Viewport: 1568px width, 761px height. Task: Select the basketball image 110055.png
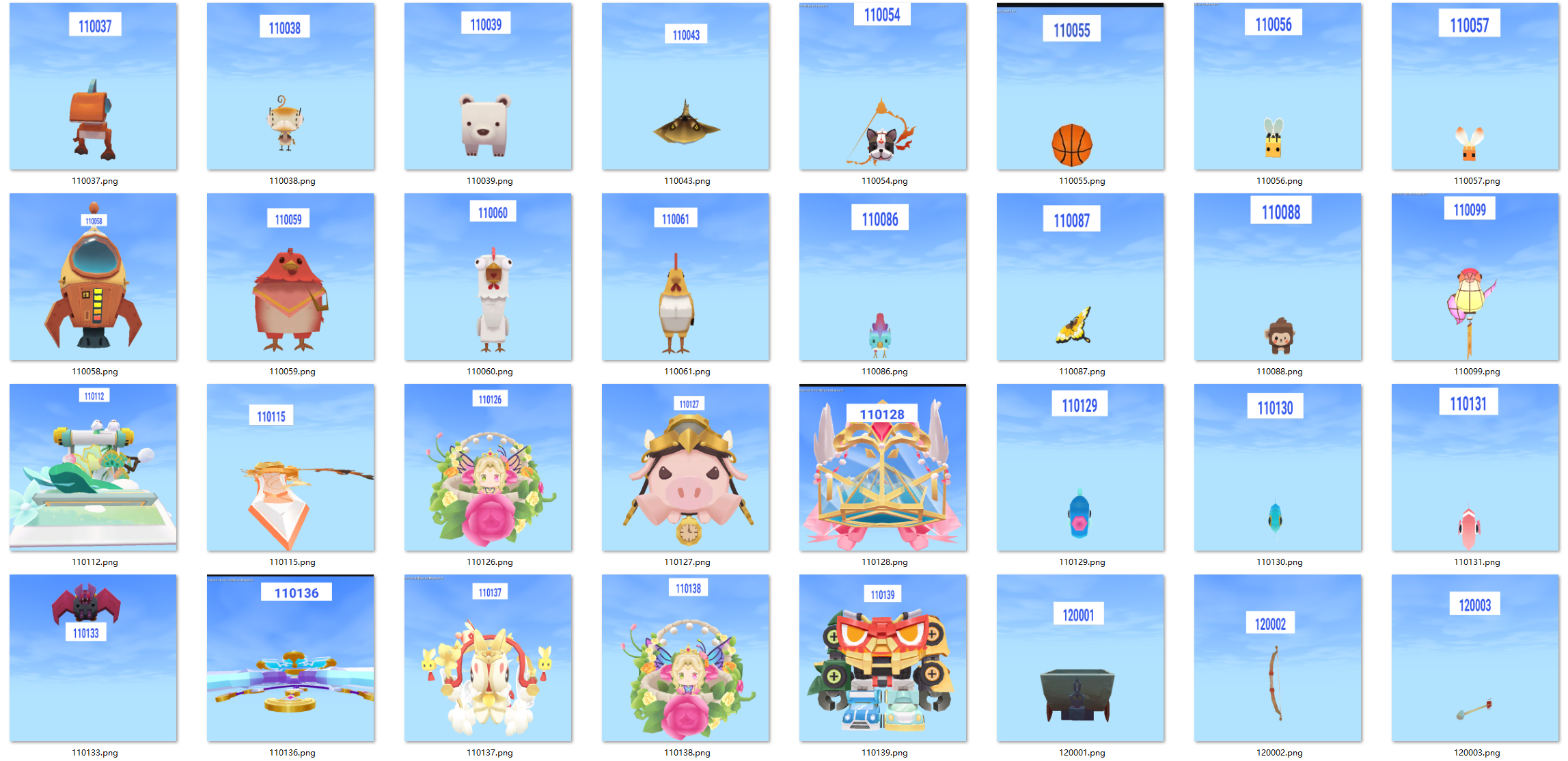pyautogui.click(x=1080, y=87)
